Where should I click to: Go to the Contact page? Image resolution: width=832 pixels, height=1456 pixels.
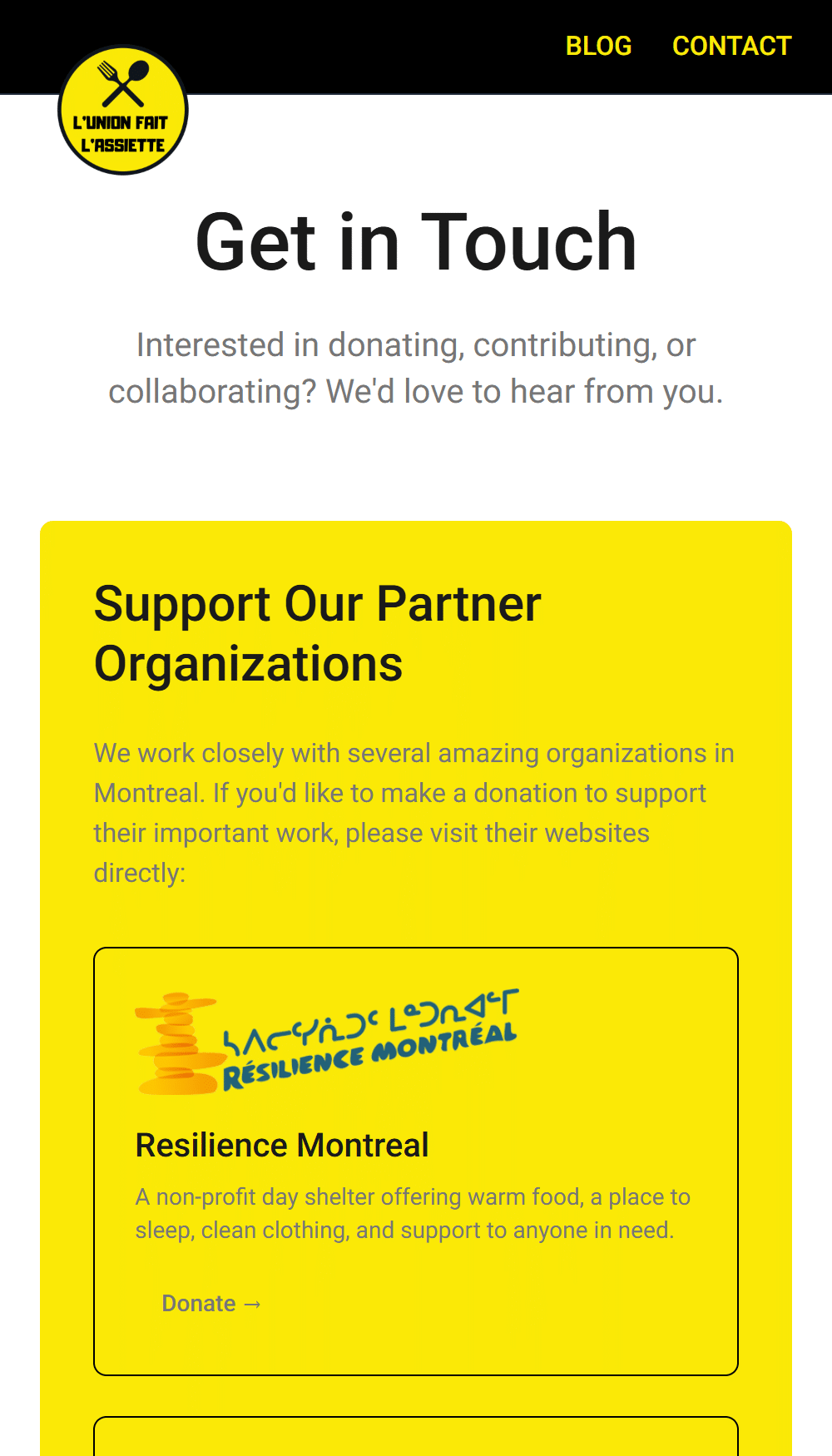tap(731, 46)
